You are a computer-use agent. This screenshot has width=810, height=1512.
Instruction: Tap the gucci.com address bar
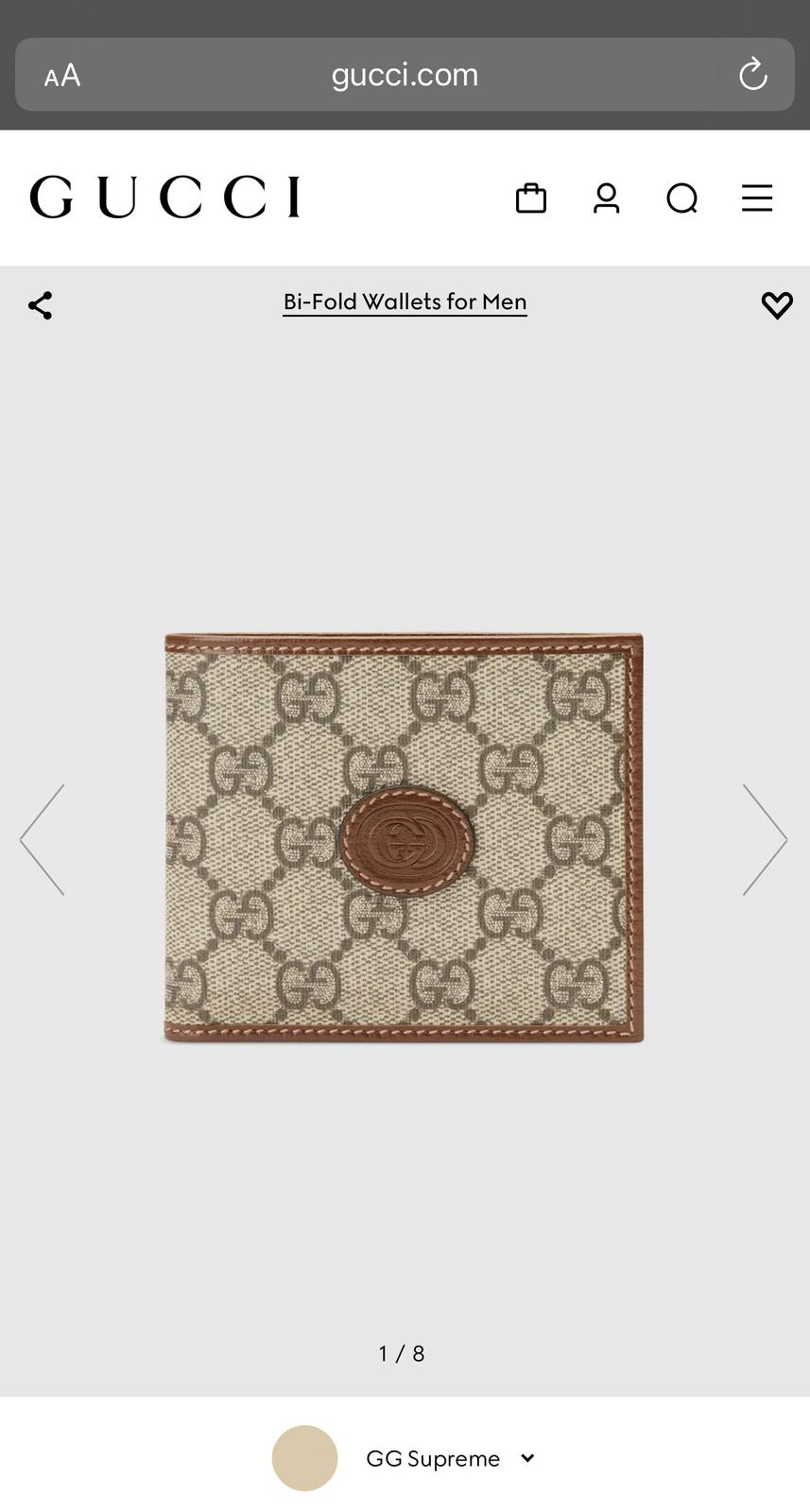pyautogui.click(x=405, y=75)
